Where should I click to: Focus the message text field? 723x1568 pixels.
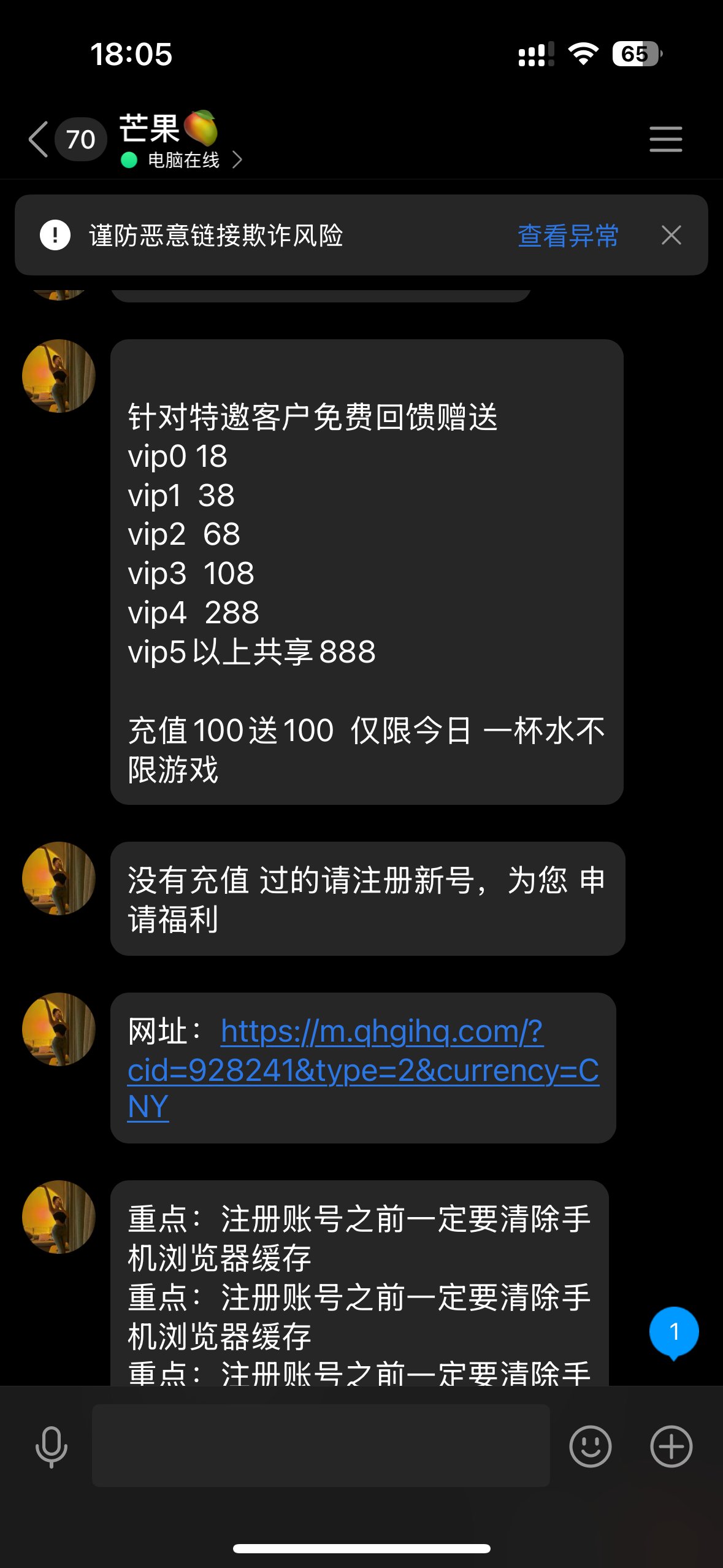(x=321, y=1445)
